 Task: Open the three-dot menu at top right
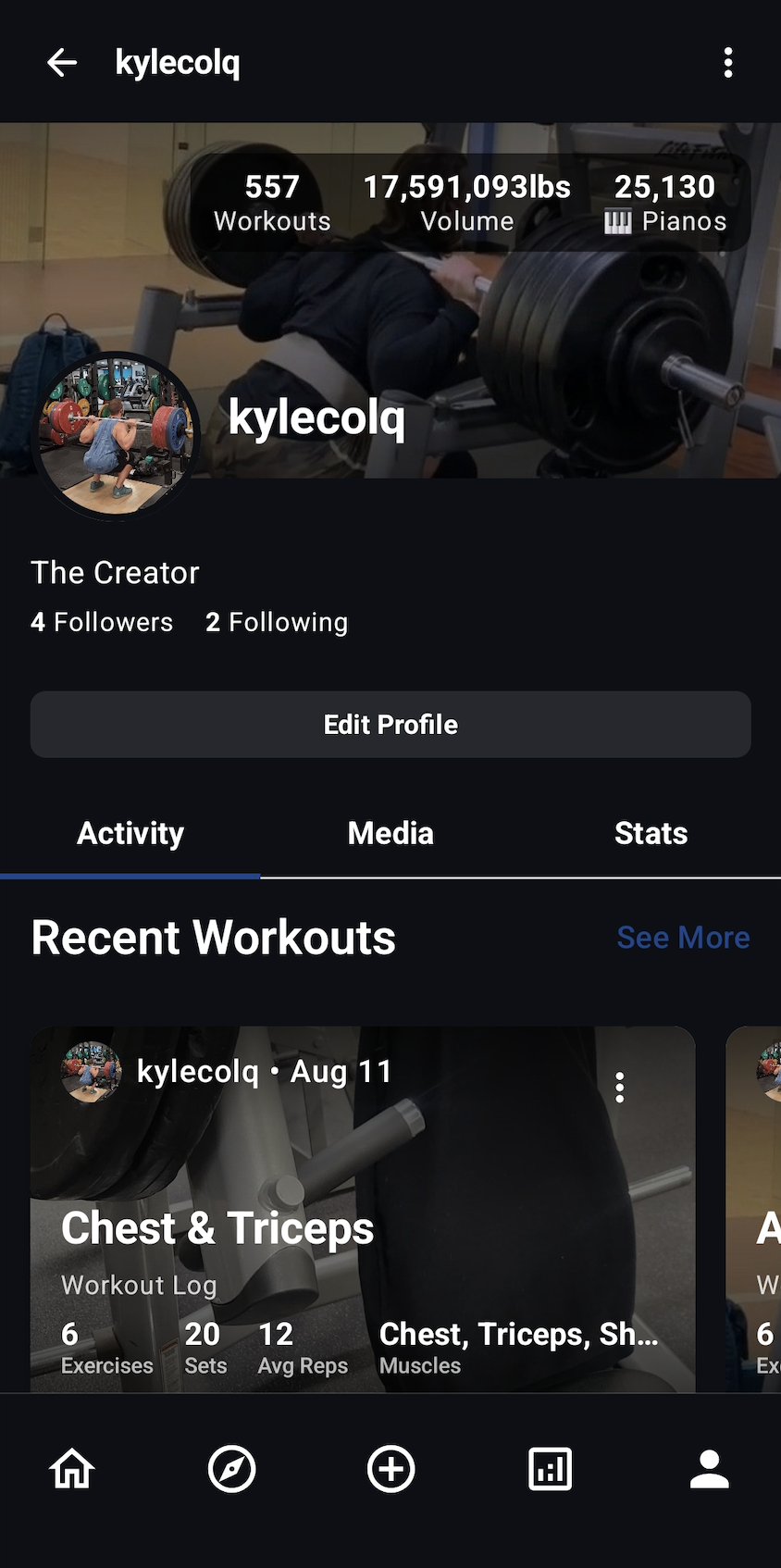pyautogui.click(x=728, y=62)
